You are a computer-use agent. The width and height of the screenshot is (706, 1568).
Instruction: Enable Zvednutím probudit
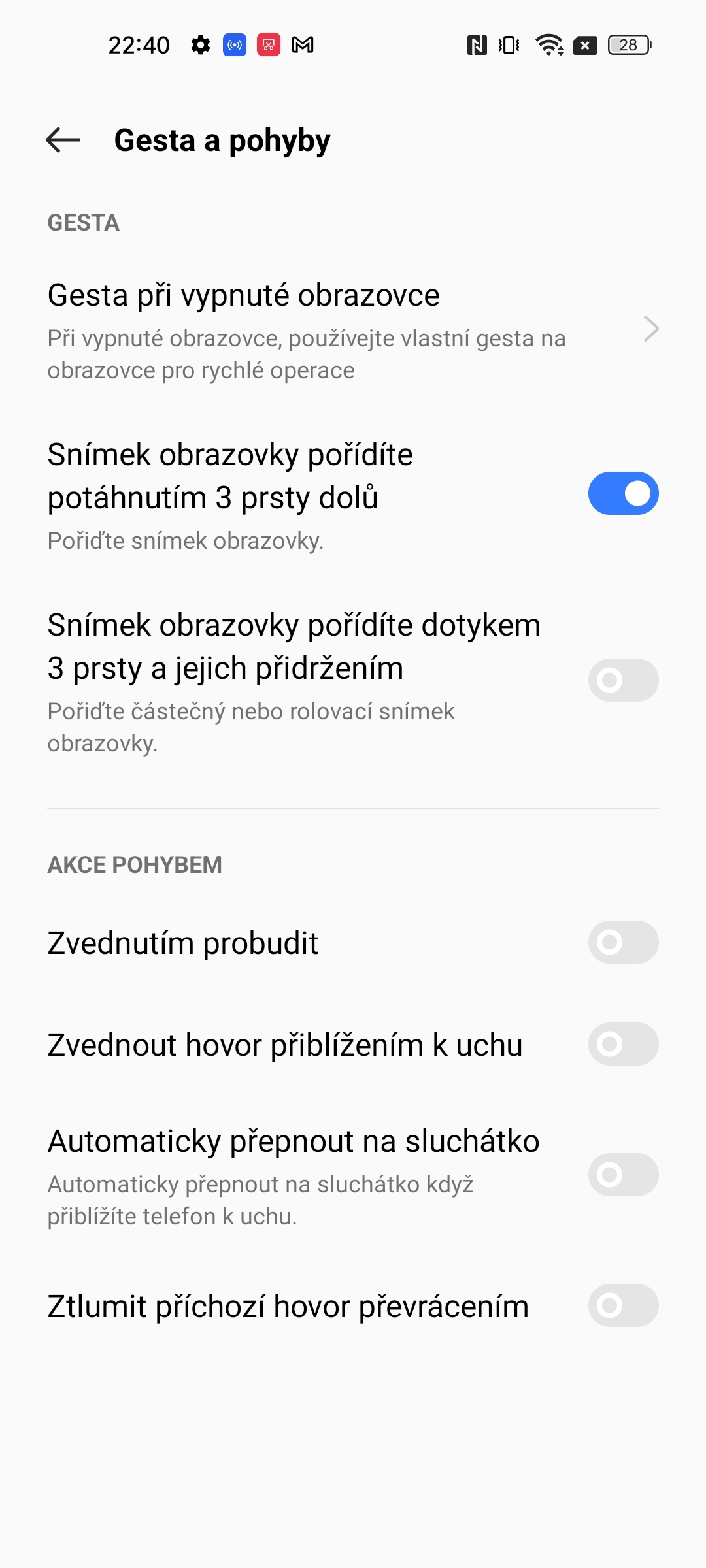coord(622,943)
